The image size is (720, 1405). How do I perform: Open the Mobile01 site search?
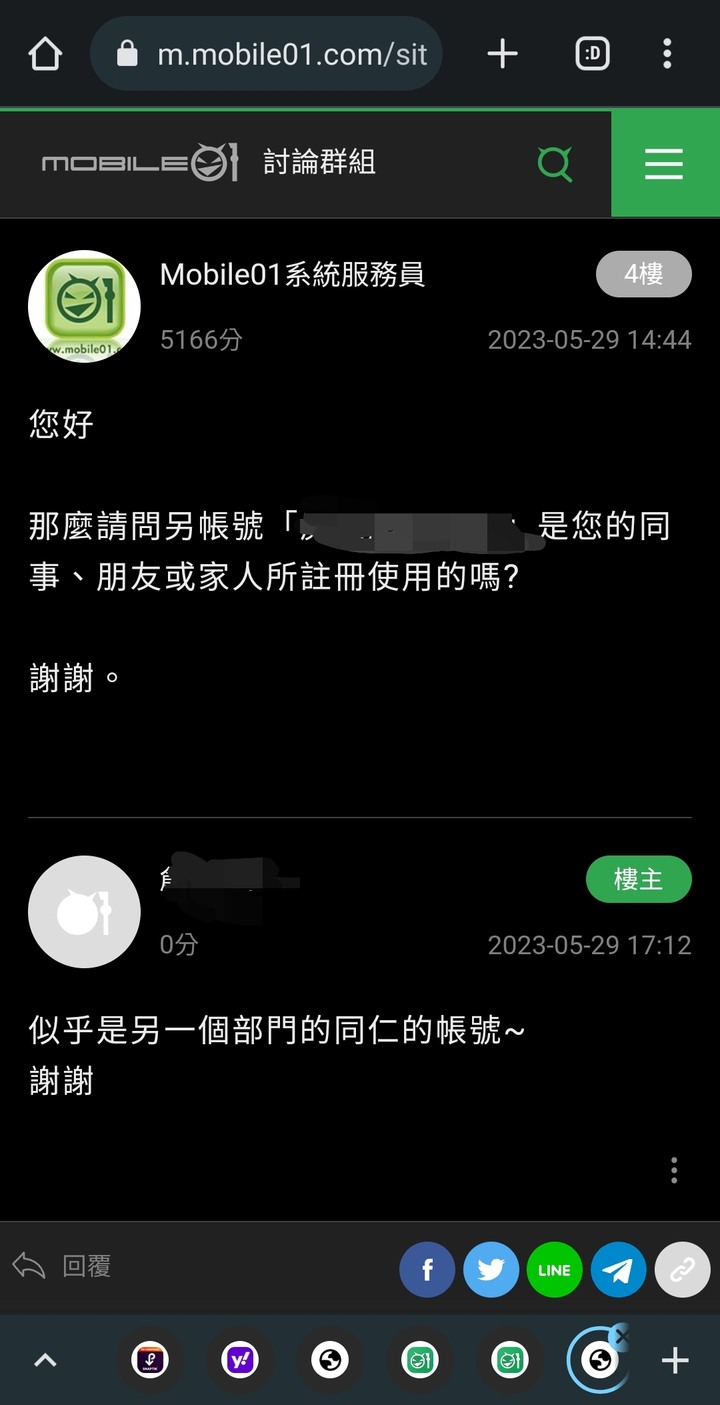tap(555, 164)
